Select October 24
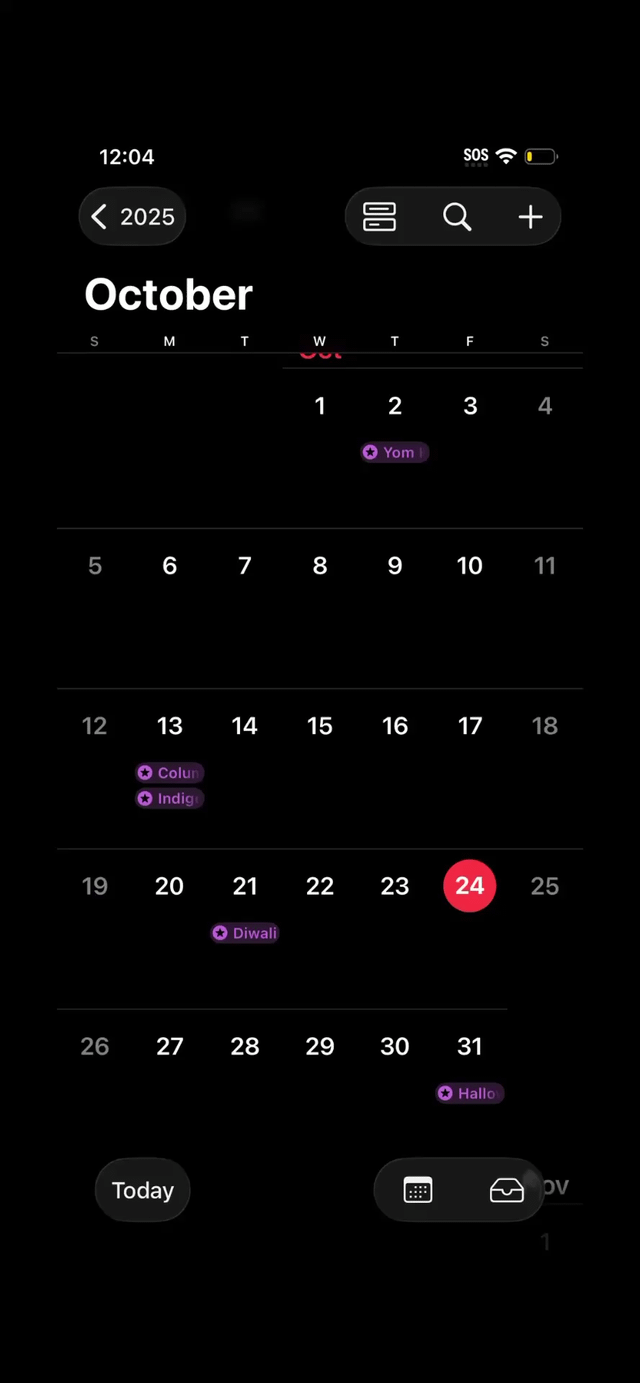Viewport: 640px width, 1383px height. click(x=469, y=885)
